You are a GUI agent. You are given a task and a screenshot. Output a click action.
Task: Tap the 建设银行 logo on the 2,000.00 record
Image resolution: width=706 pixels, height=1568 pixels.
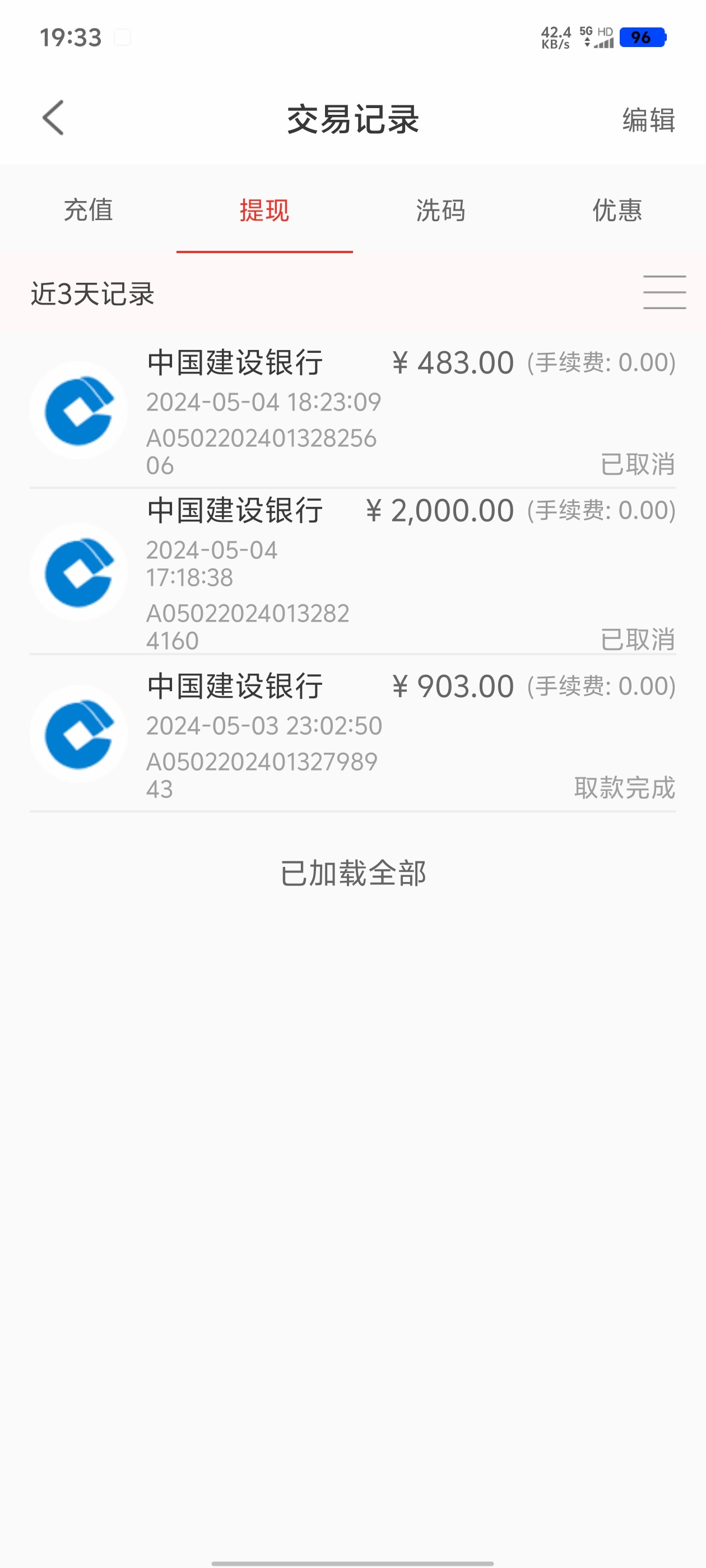point(78,571)
